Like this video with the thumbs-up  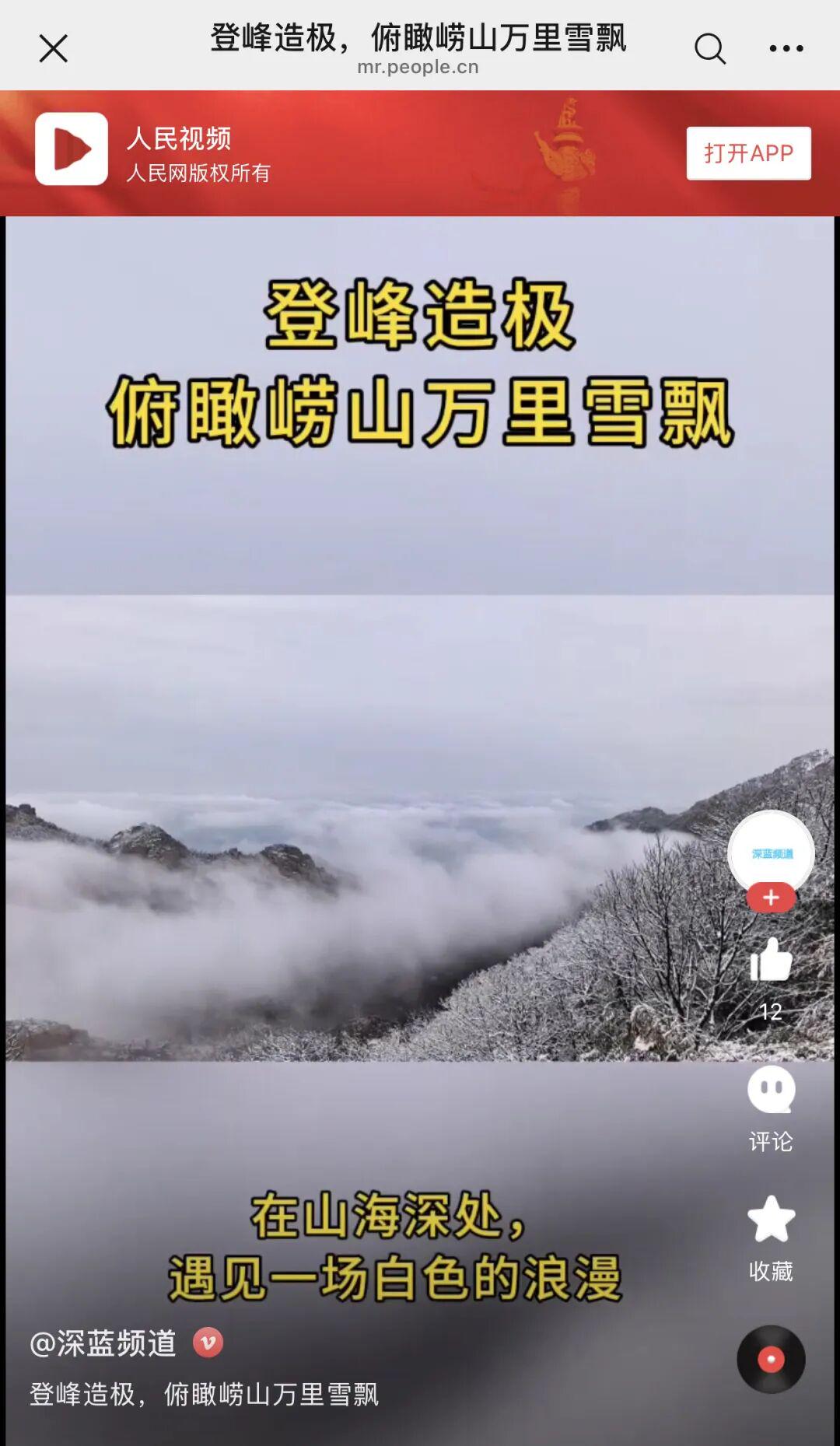771,961
